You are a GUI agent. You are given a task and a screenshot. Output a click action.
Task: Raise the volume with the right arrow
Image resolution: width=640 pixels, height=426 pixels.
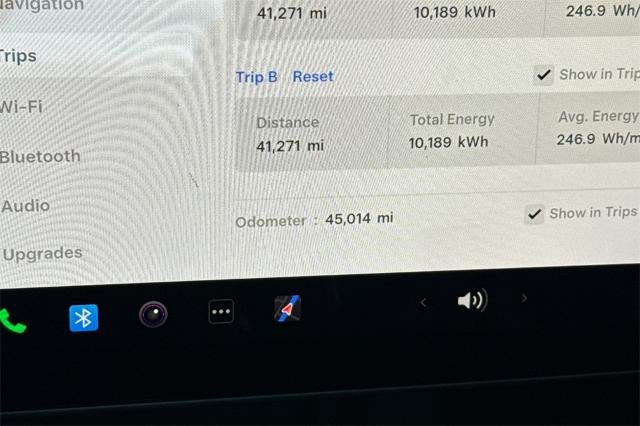coord(524,298)
